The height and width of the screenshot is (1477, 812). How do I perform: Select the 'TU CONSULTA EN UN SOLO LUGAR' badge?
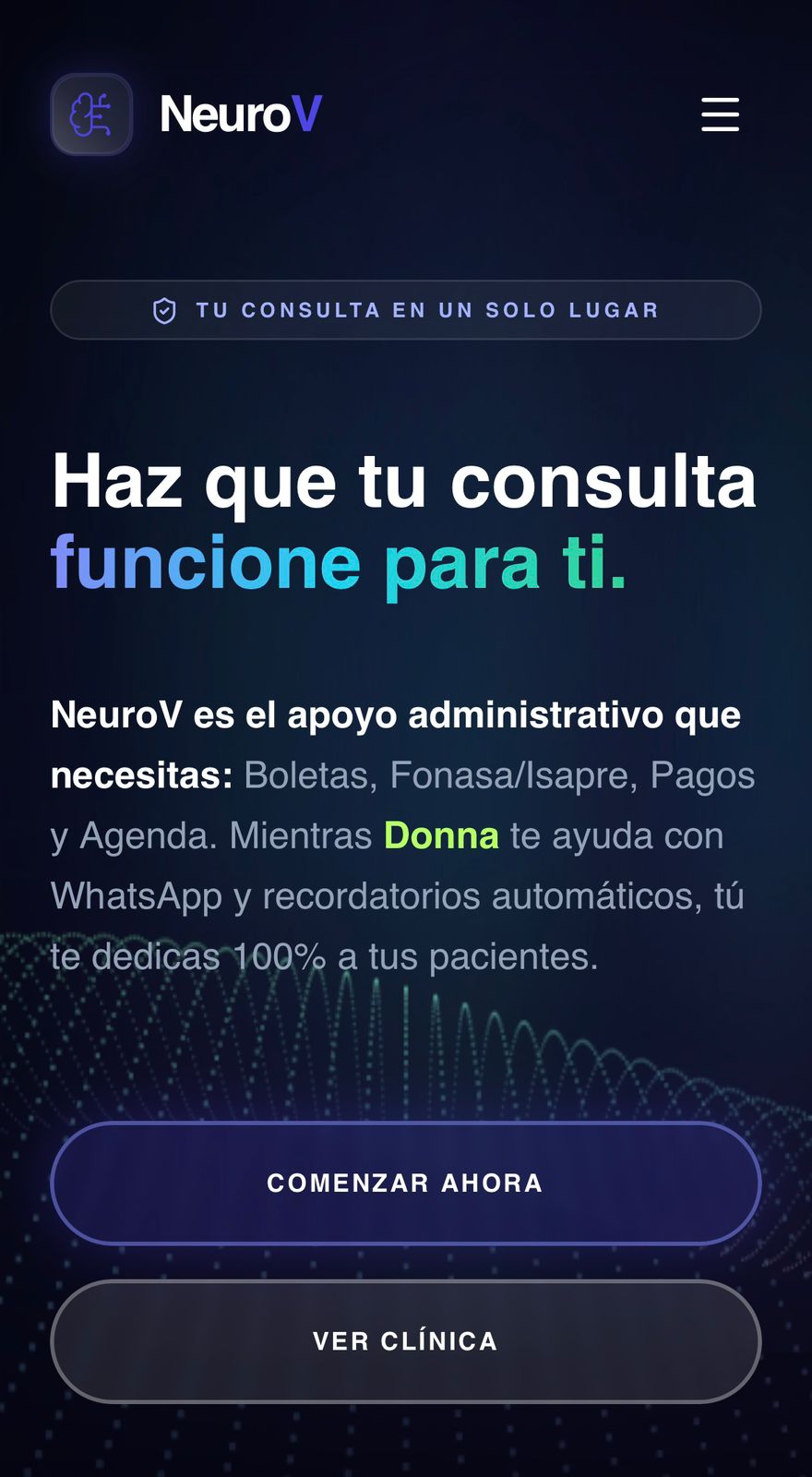[406, 310]
